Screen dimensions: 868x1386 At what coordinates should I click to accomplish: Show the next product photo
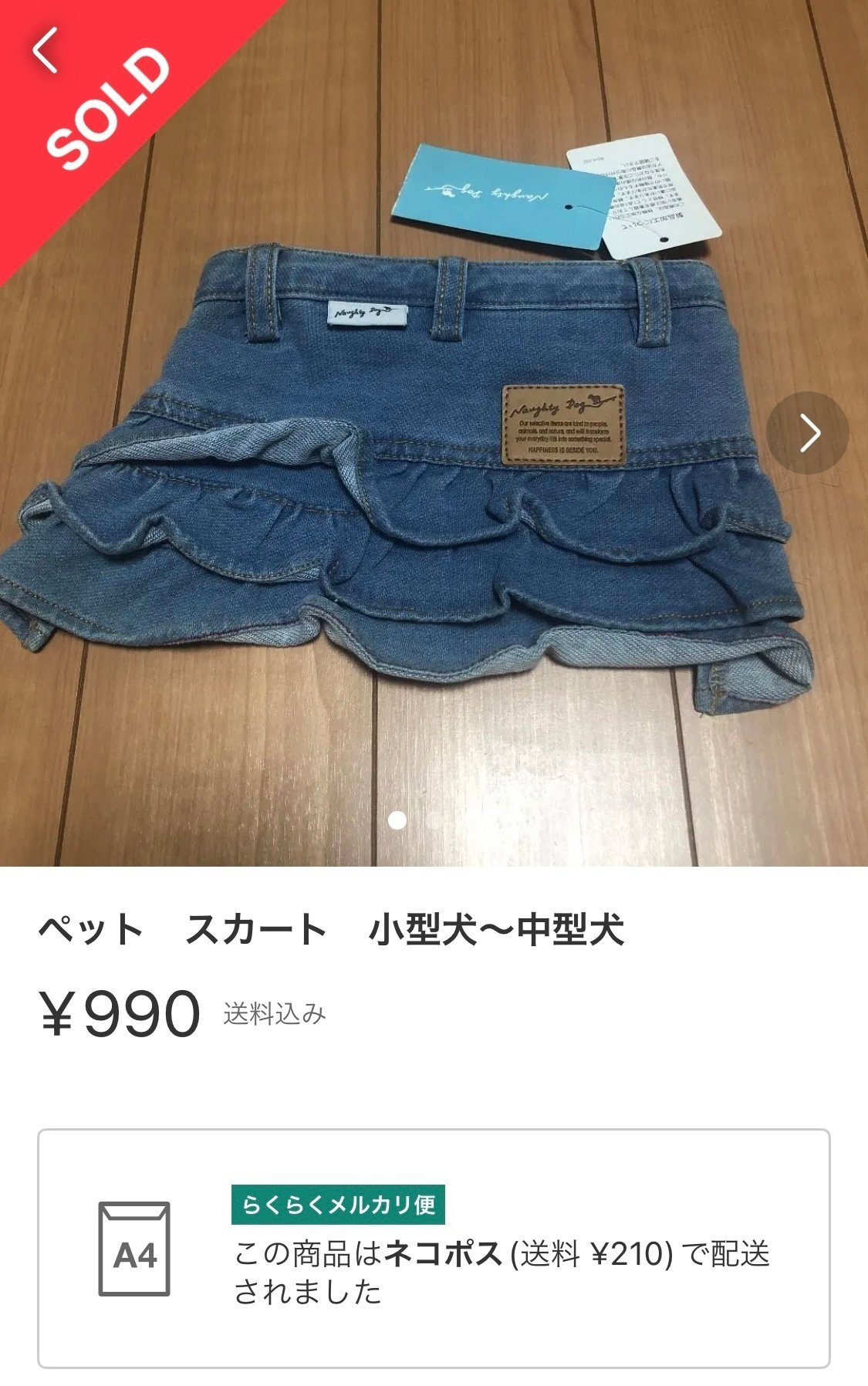click(808, 433)
